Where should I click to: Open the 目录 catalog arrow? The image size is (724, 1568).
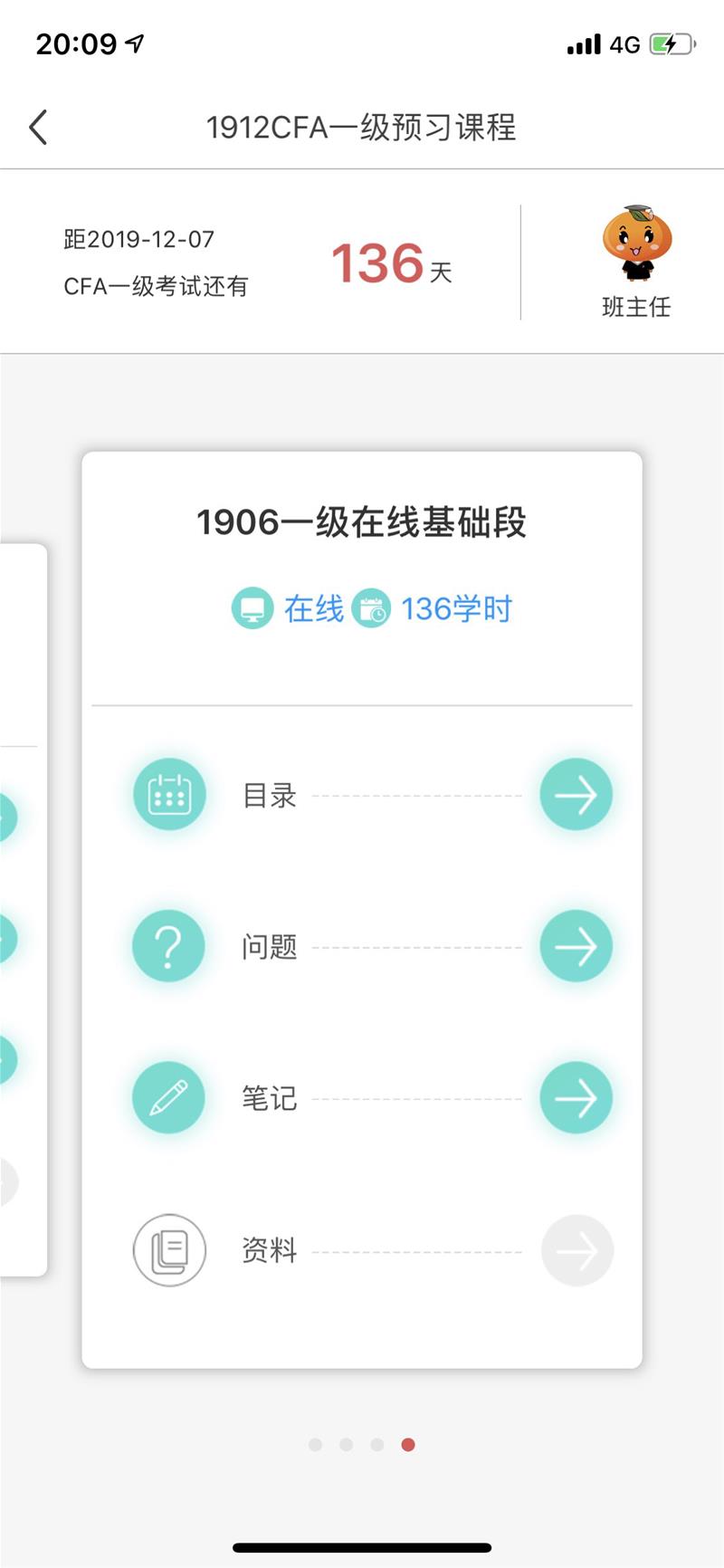coord(576,795)
